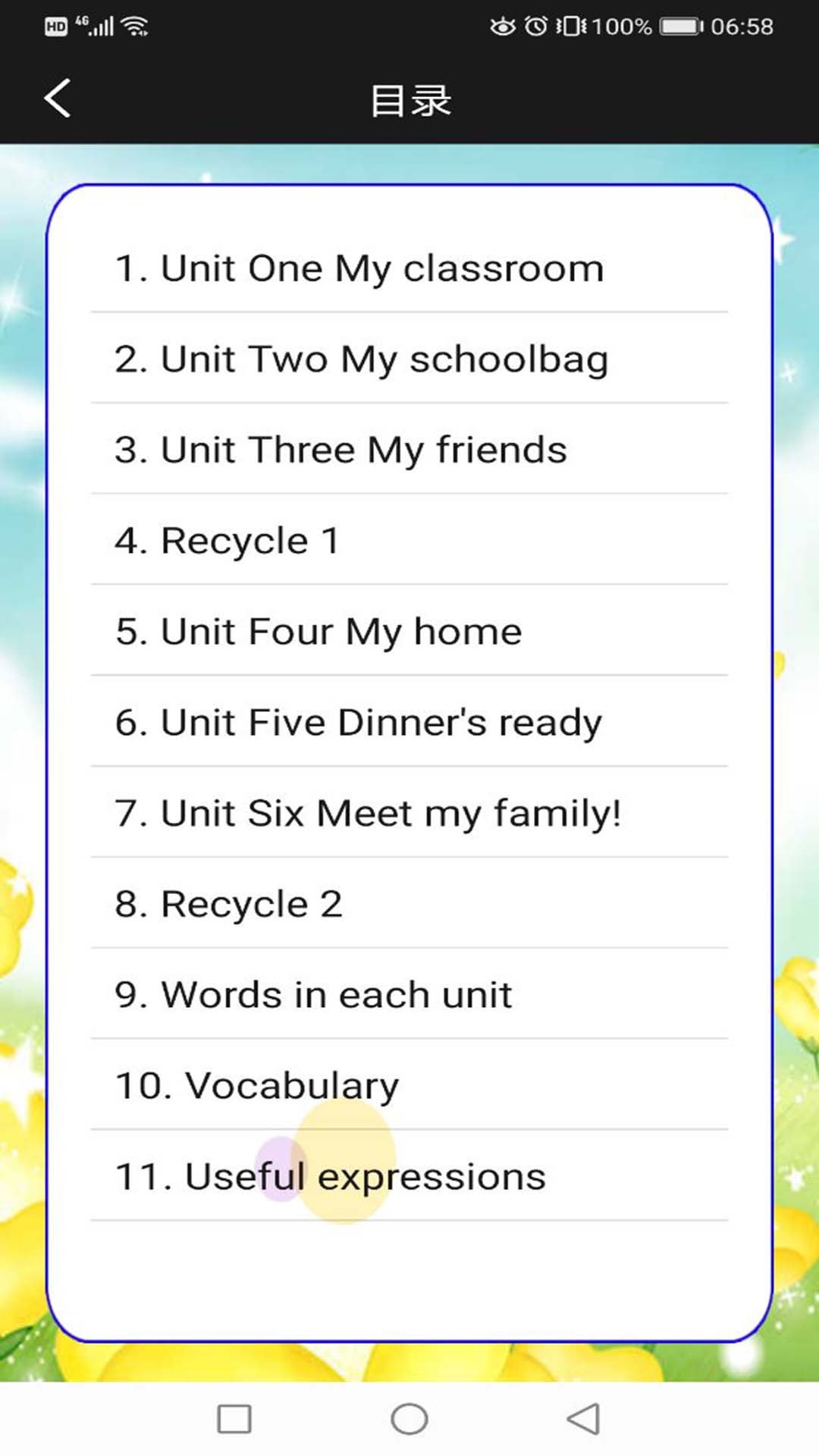Select the Vocabulary entry

(409, 1084)
